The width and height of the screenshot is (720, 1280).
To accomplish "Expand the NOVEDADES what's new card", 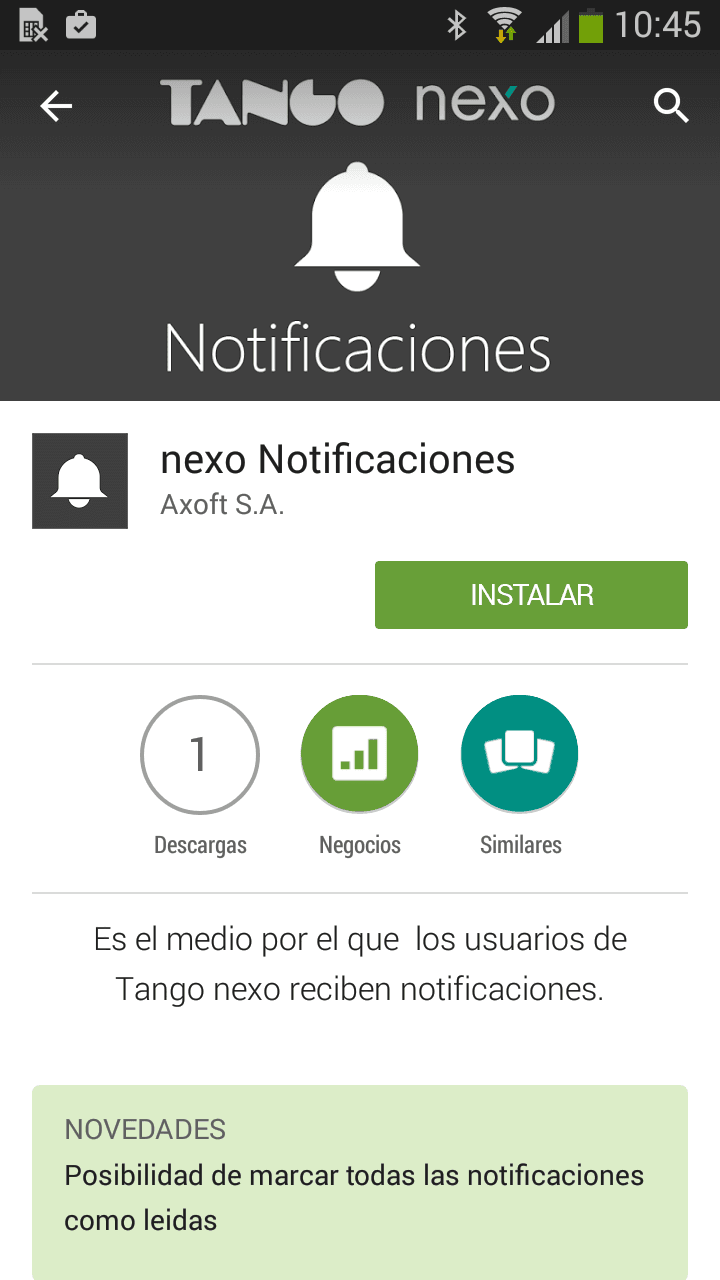I will tap(360, 1182).
